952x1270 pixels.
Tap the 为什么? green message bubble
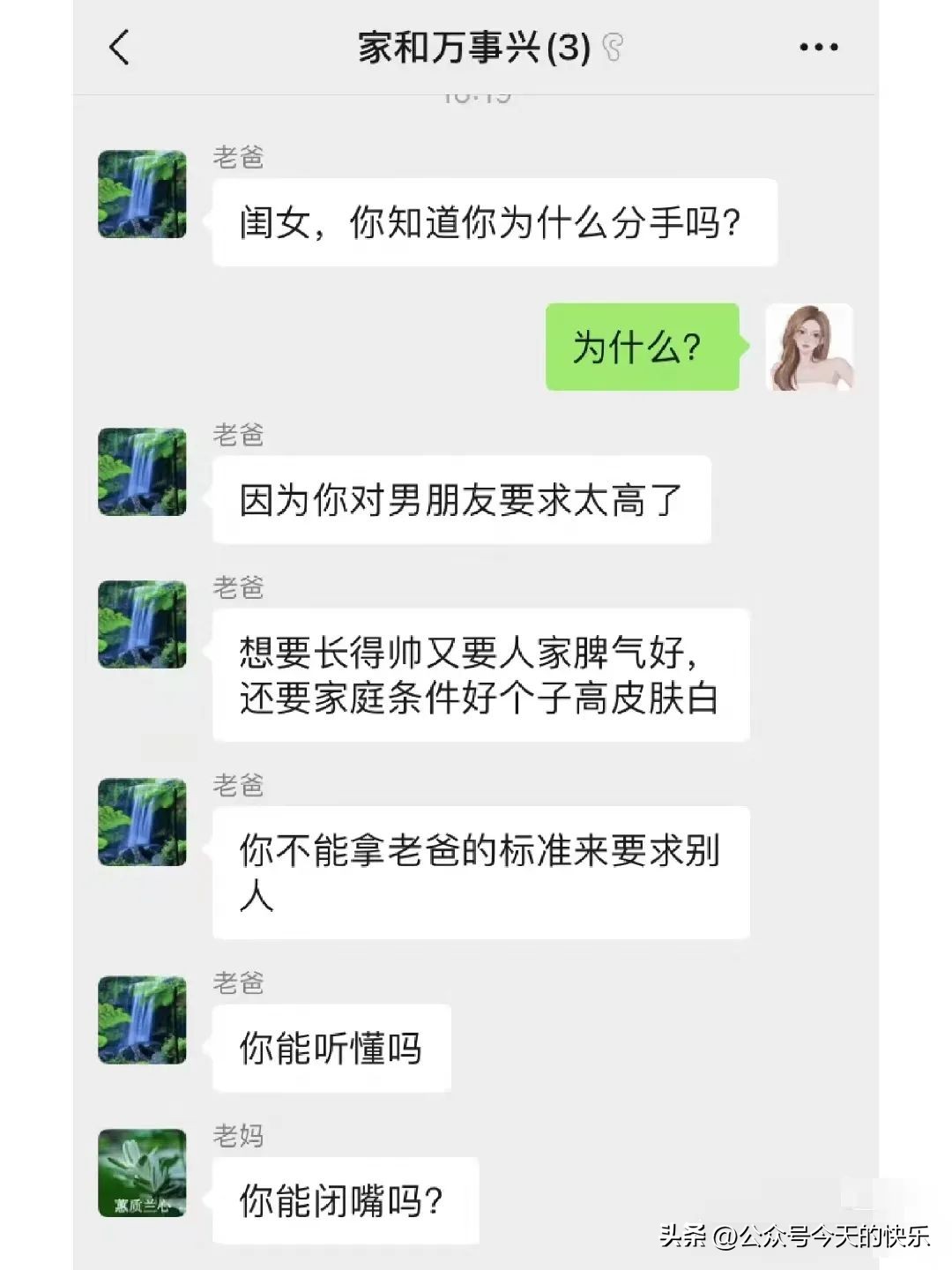tap(642, 349)
